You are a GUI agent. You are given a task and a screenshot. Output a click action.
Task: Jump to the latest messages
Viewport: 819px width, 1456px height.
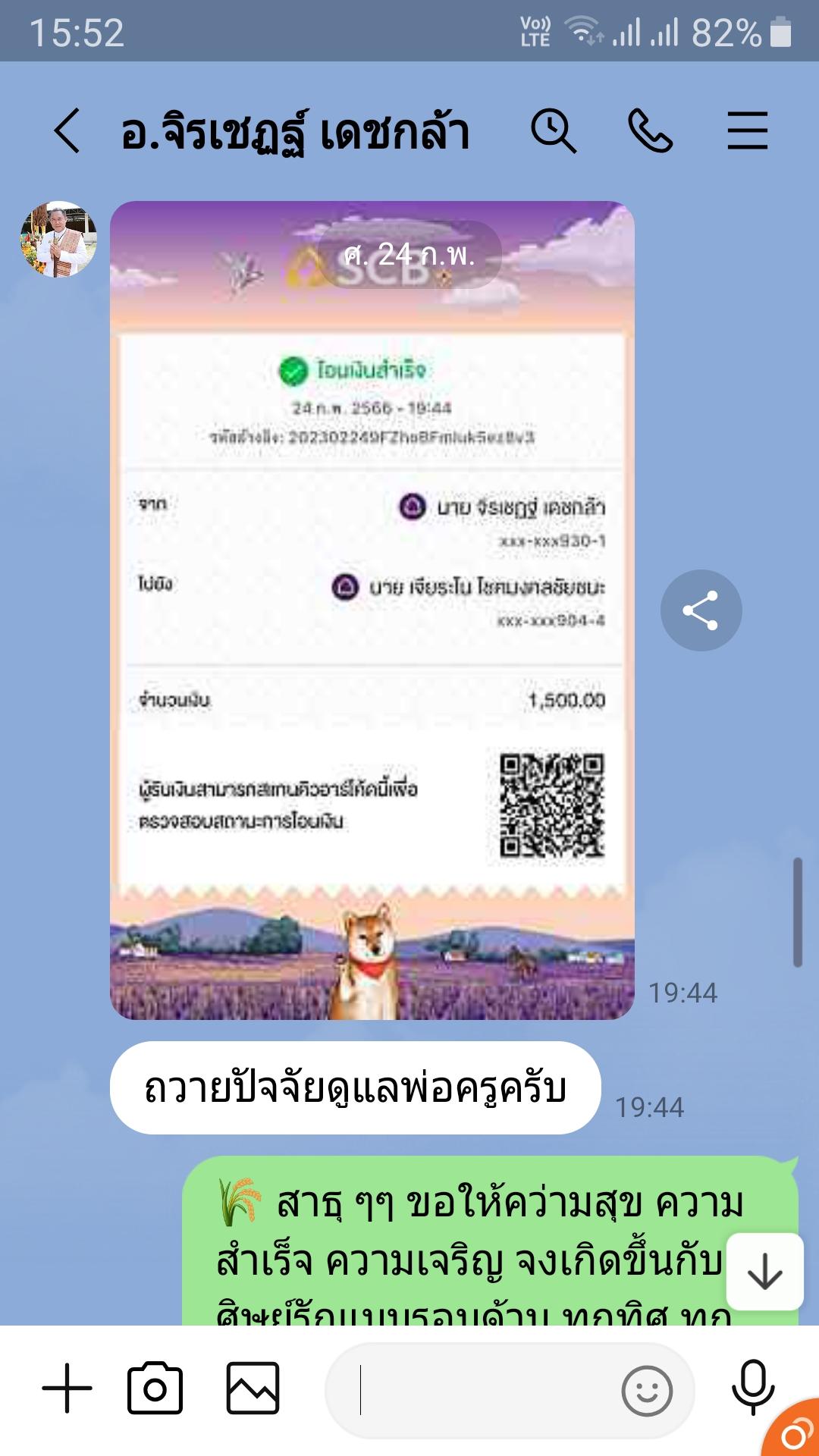click(x=764, y=1272)
